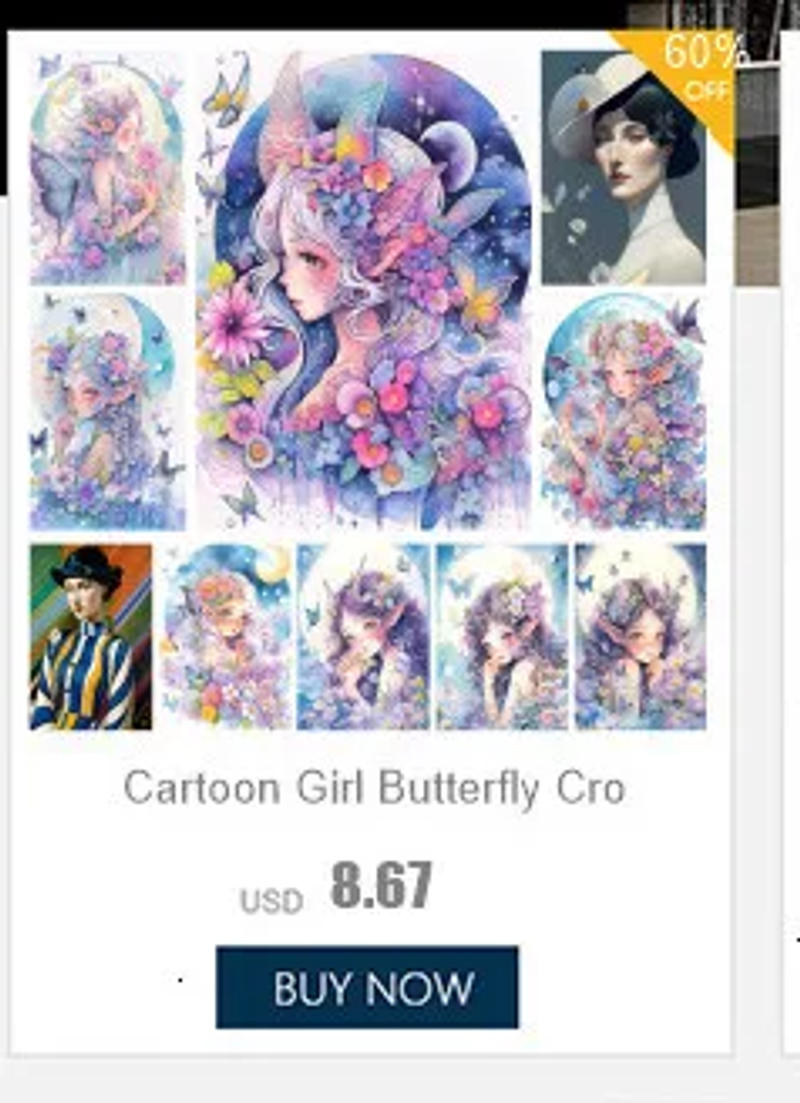Image resolution: width=800 pixels, height=1103 pixels.
Task: Open the Cartoon Girl Butterfly Cro product link
Action: [374, 789]
